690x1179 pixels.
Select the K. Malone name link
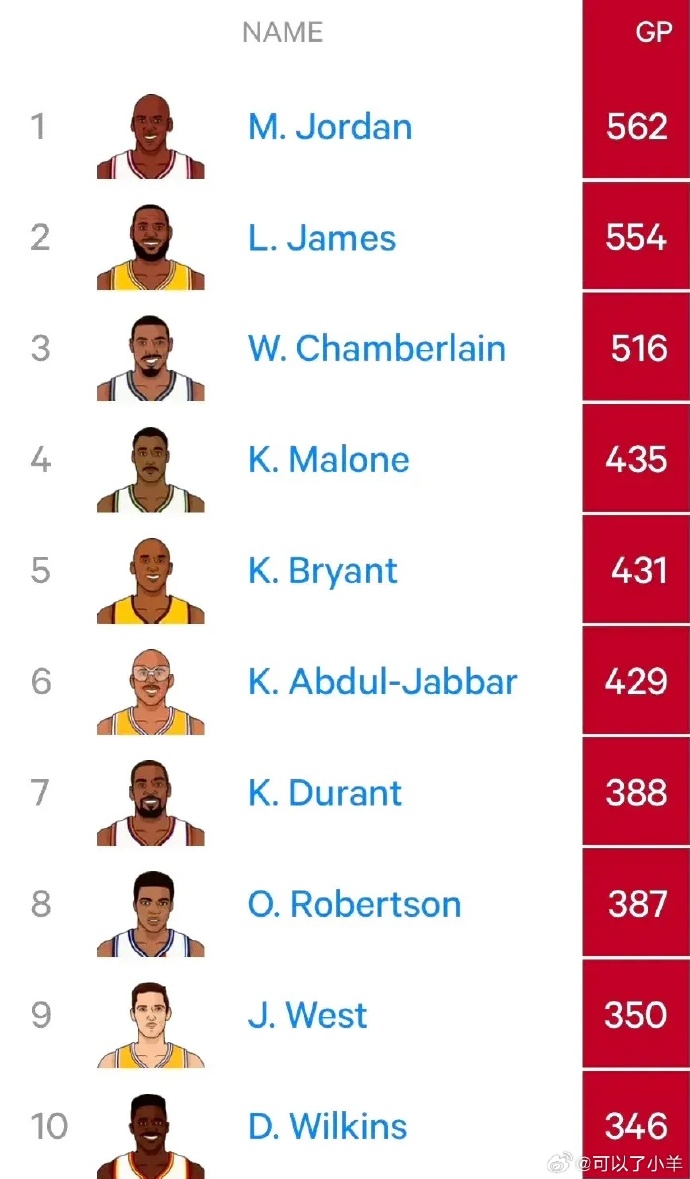pyautogui.click(x=328, y=459)
